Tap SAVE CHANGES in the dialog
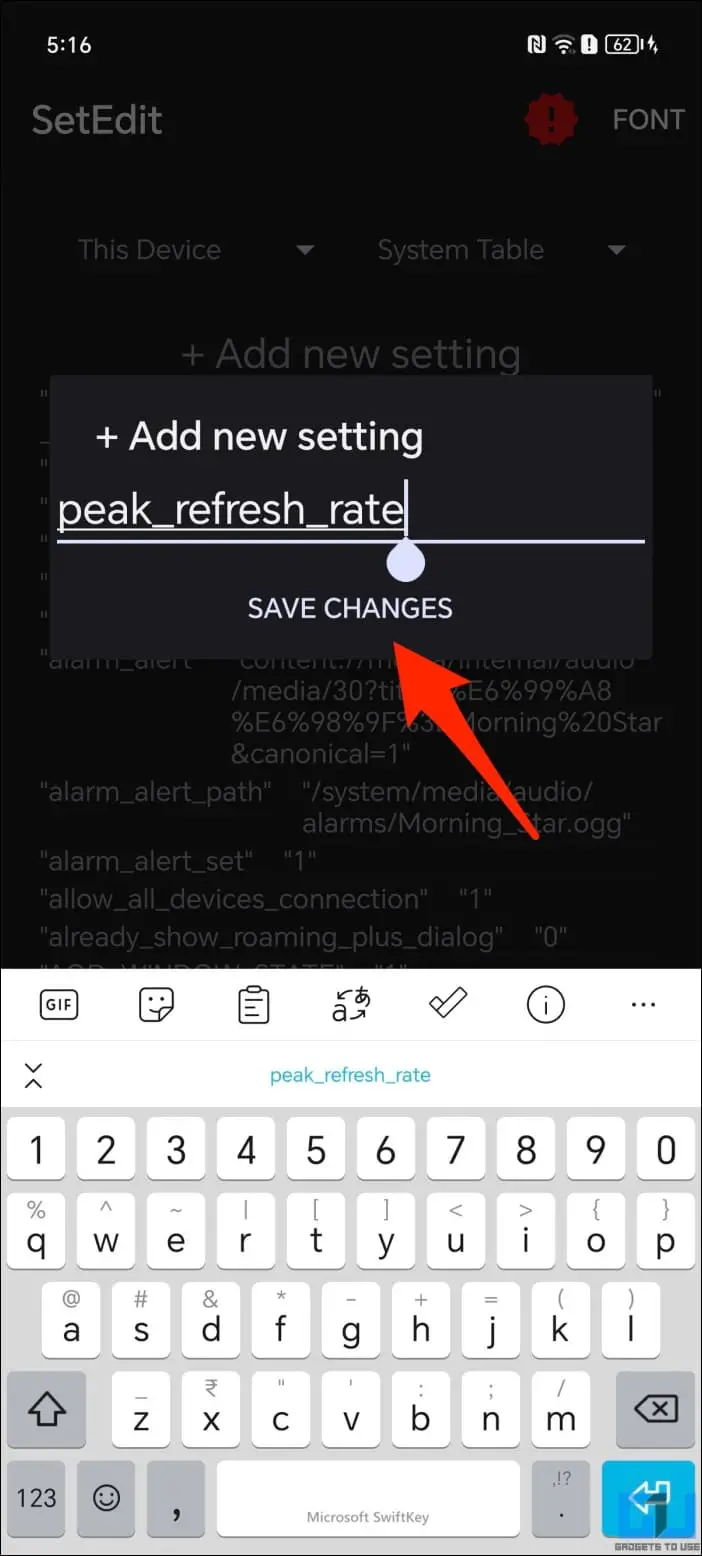 pyautogui.click(x=350, y=608)
